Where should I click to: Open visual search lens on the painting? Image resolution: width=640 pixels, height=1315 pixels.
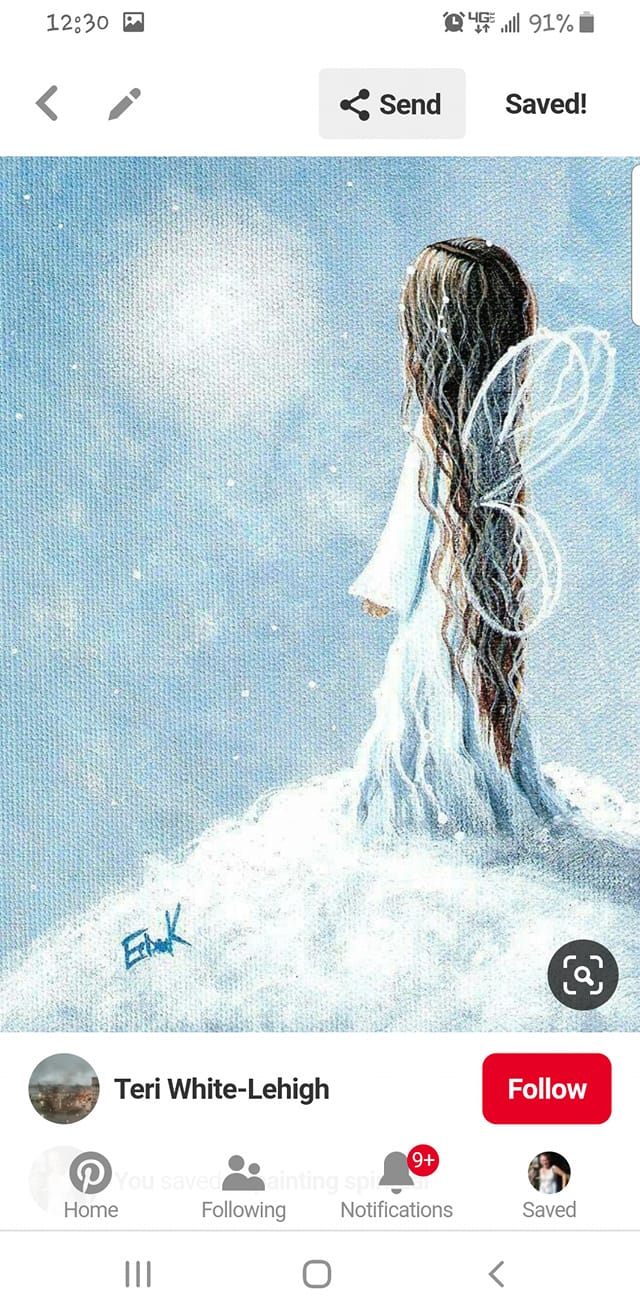coord(582,975)
